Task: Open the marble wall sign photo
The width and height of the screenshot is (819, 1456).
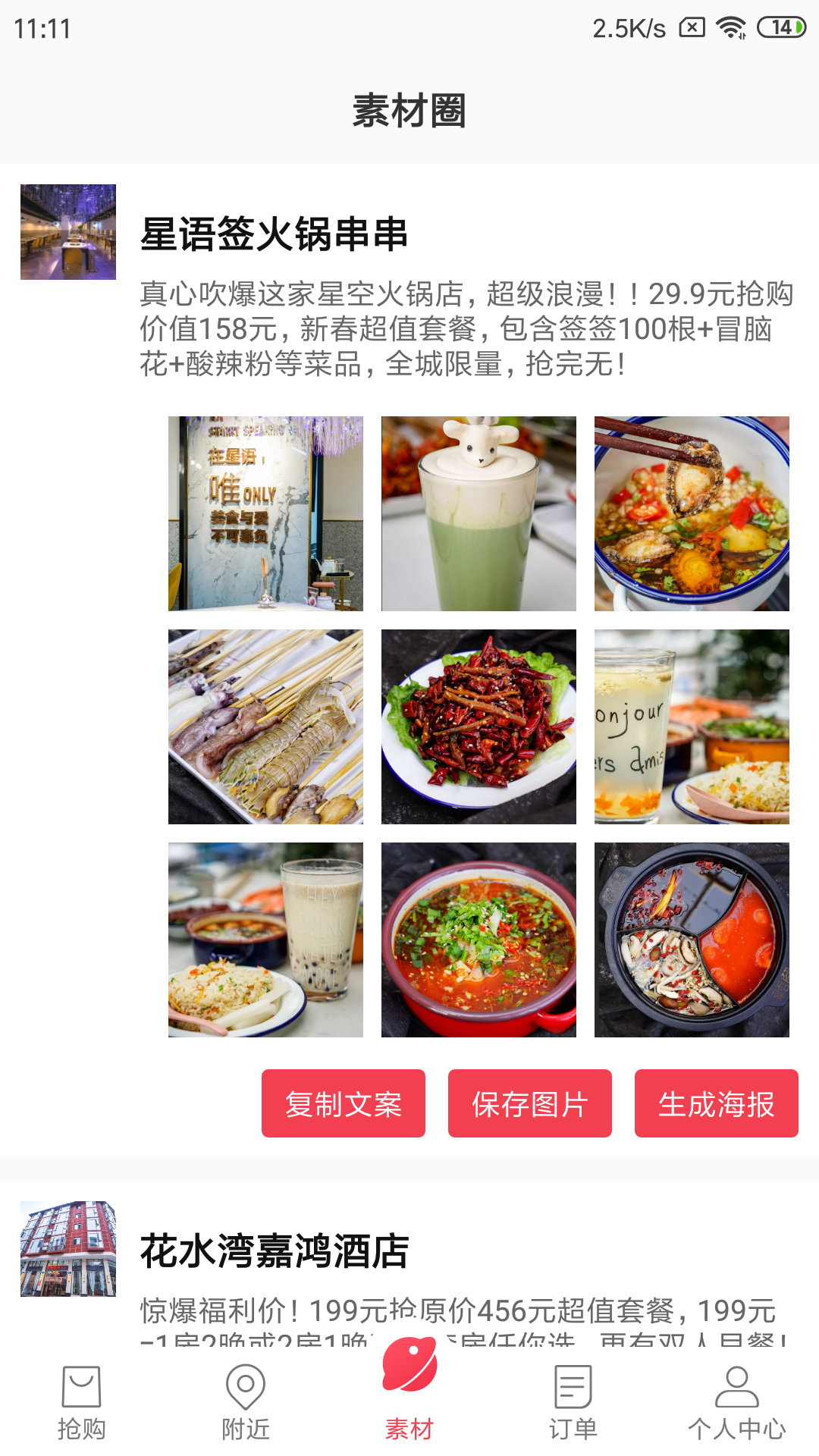Action: coord(265,513)
